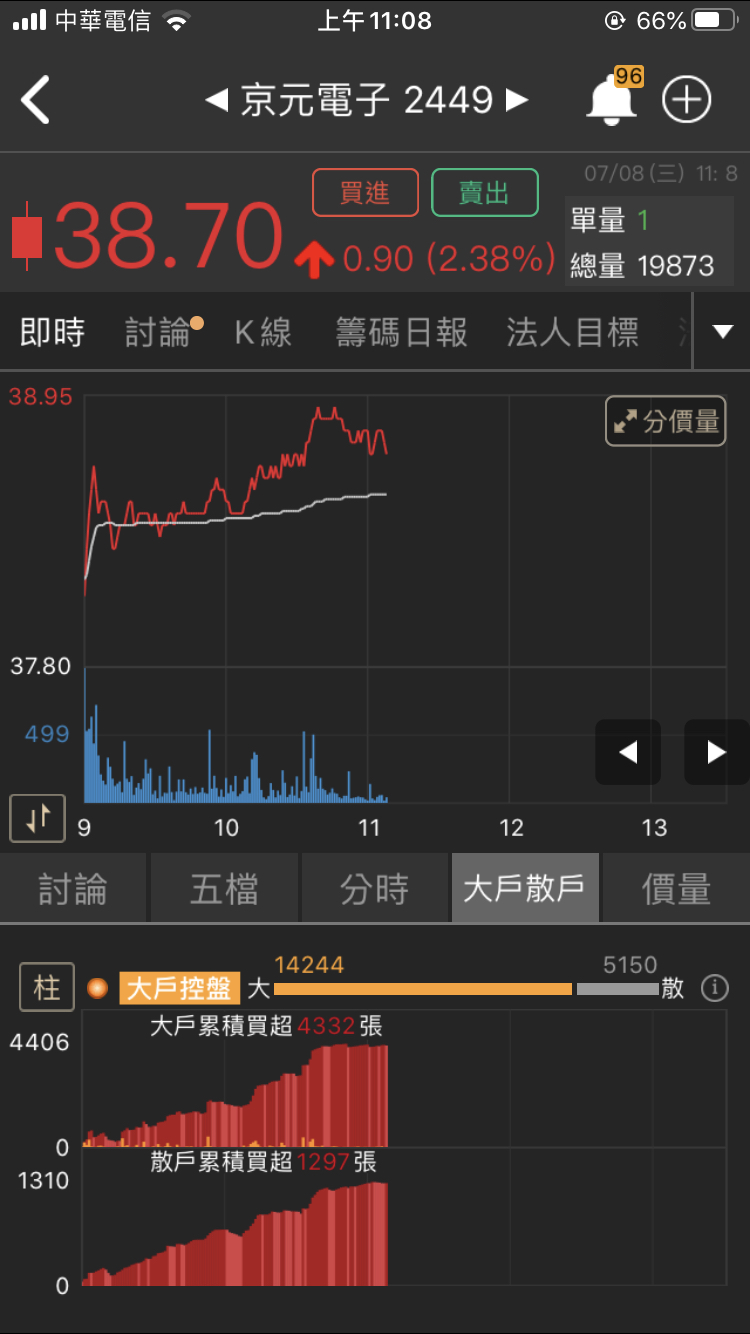Tap the 買進 buy button
Viewport: 750px width, 1334px height.
point(365,193)
